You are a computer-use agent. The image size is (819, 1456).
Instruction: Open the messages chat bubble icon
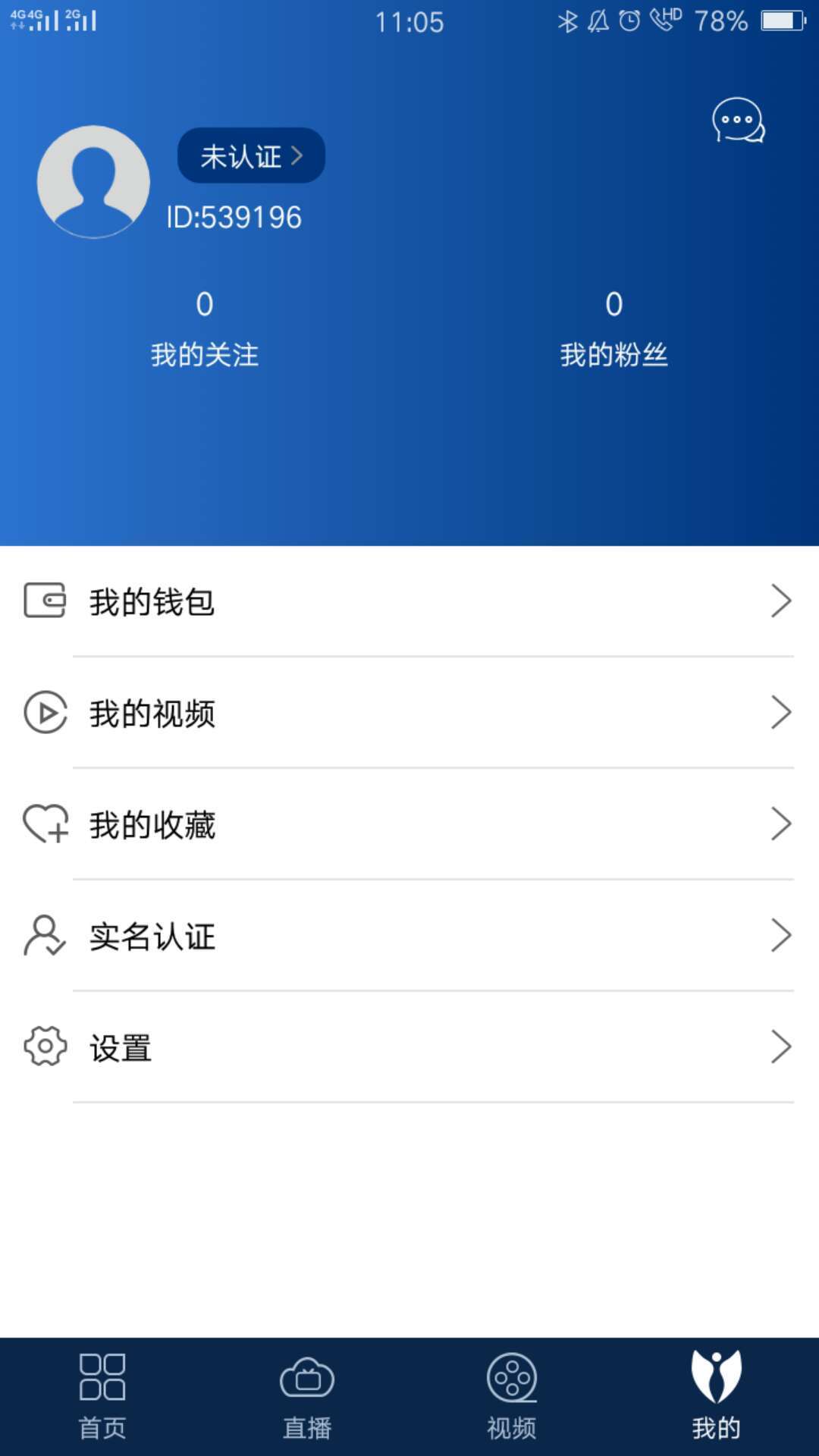[x=738, y=120]
